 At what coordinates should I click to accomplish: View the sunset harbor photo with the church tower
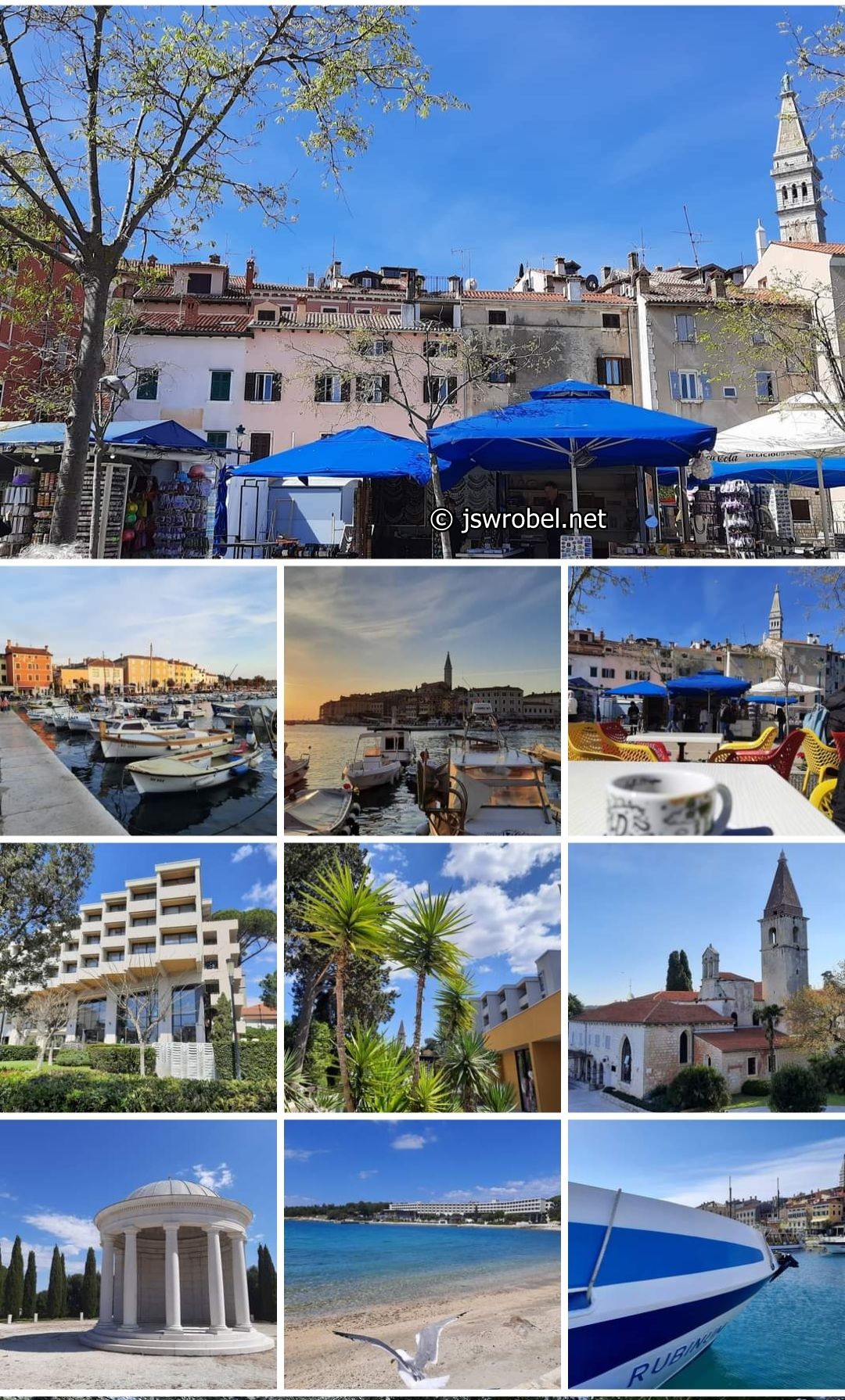(x=422, y=701)
